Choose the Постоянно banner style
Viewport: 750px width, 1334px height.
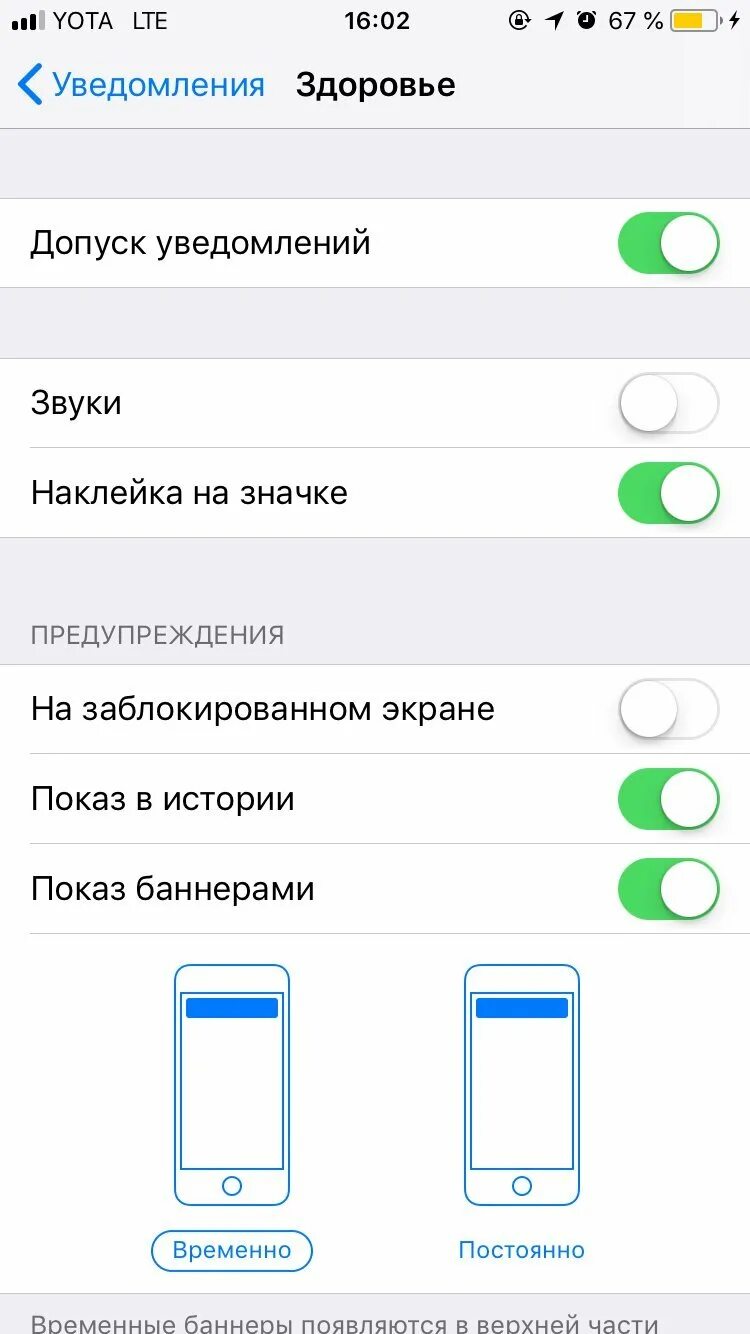521,1249
